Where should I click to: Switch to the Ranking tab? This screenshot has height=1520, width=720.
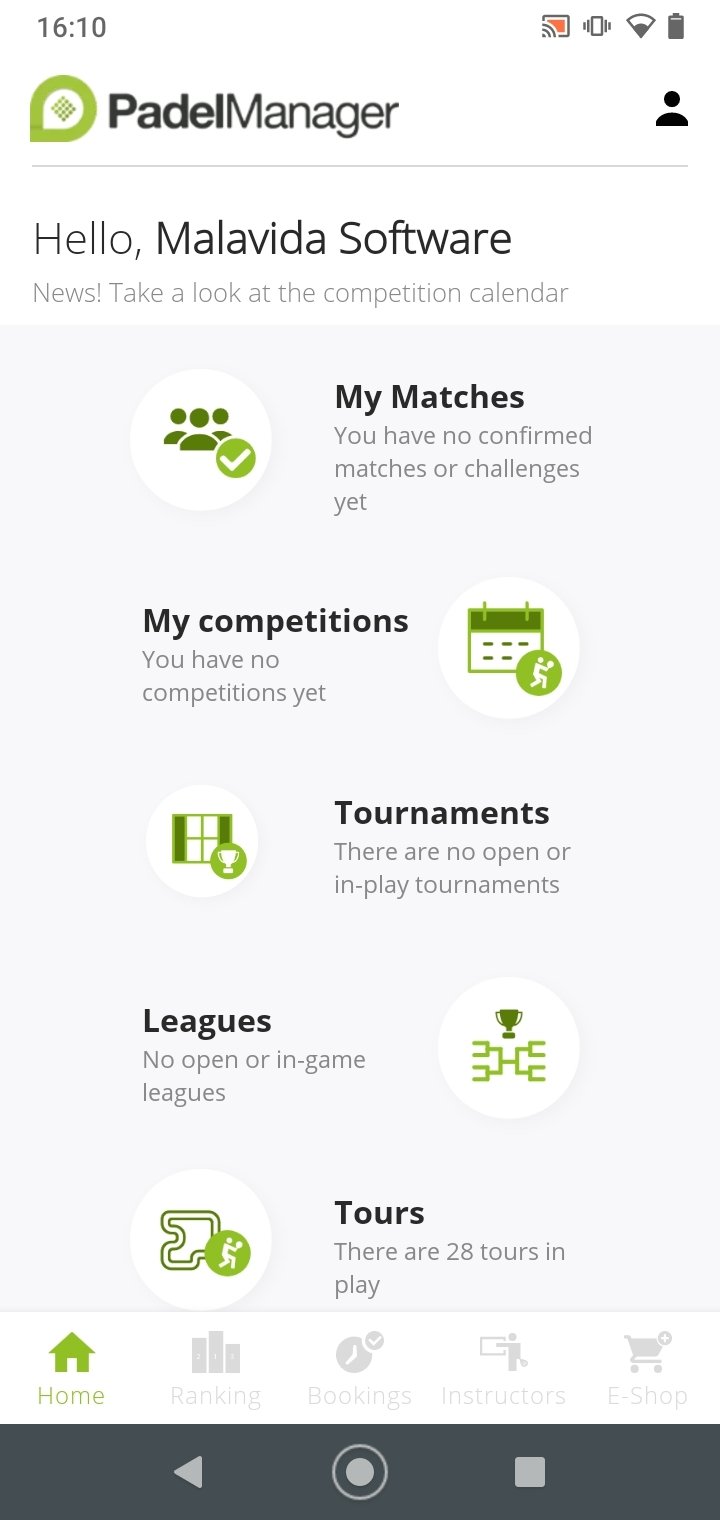(x=215, y=1368)
